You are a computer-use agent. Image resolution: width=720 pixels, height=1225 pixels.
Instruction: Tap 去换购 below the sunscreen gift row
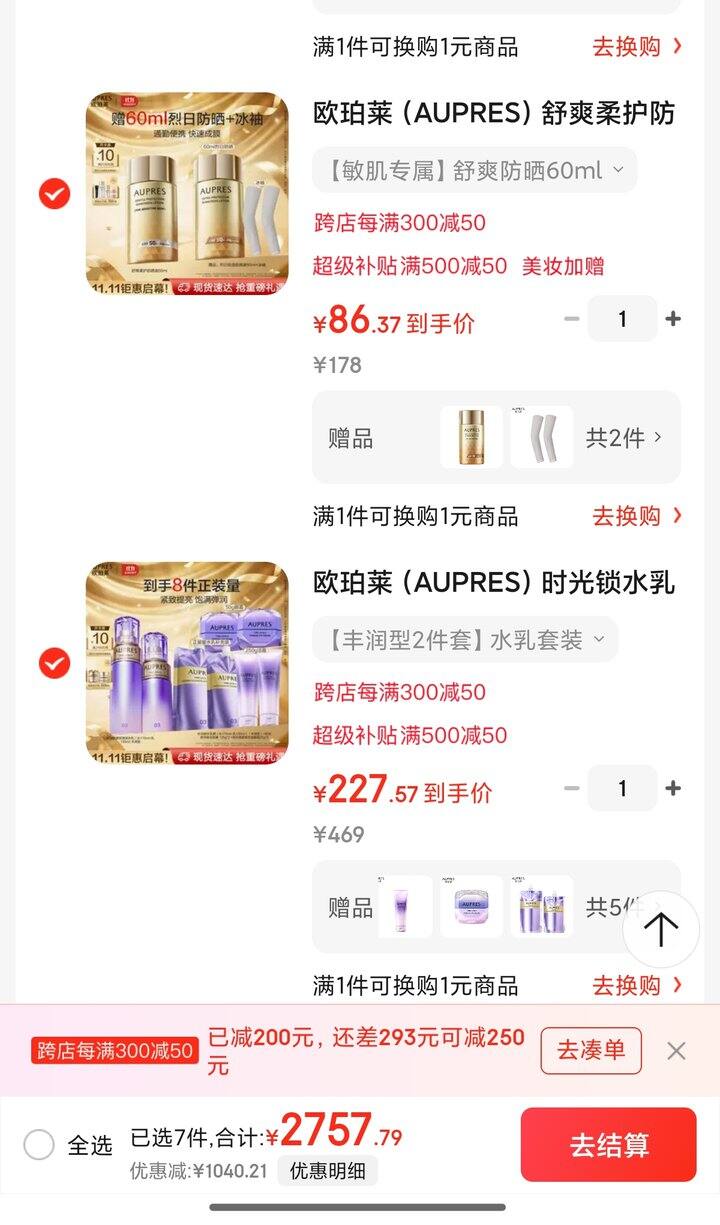pyautogui.click(x=637, y=516)
